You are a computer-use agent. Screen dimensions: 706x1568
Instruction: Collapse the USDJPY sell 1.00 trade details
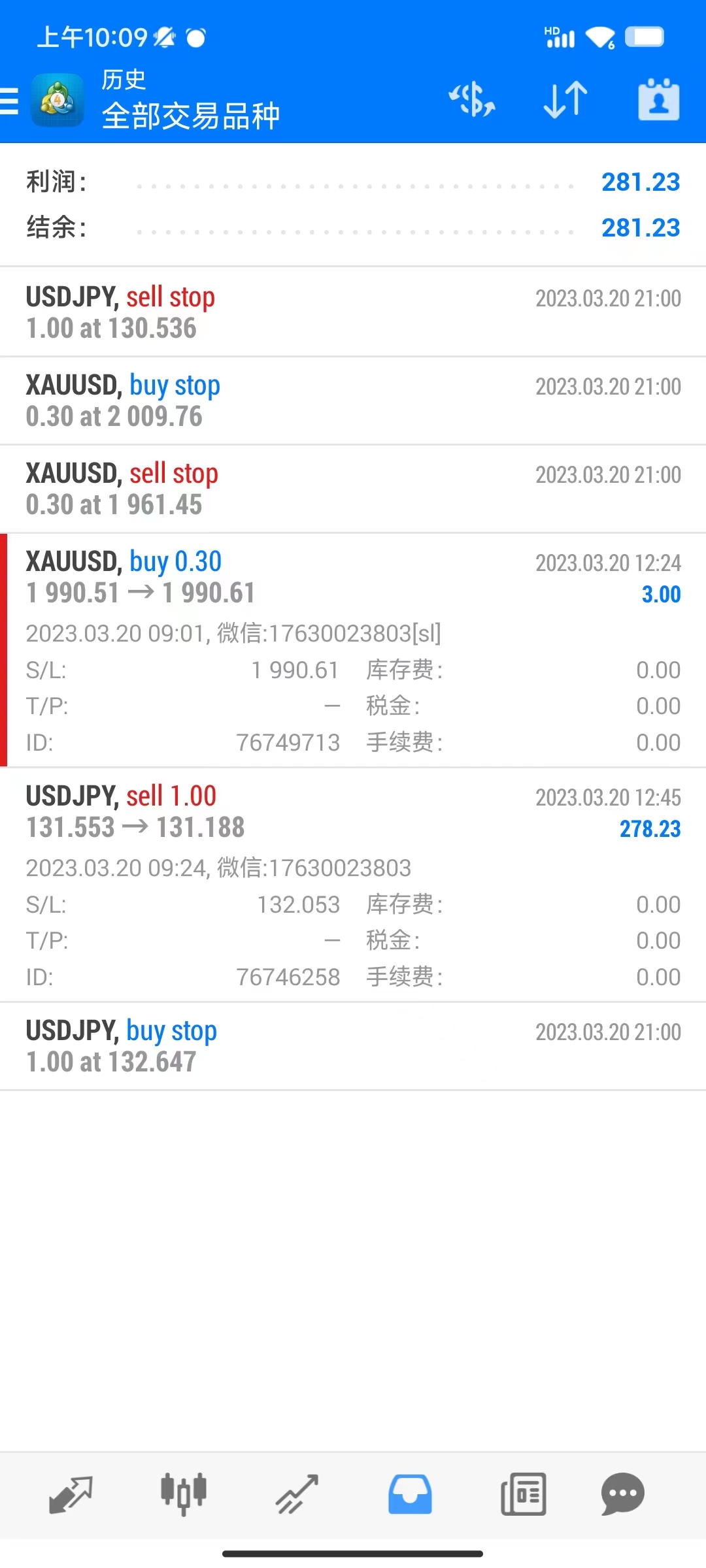[353, 812]
